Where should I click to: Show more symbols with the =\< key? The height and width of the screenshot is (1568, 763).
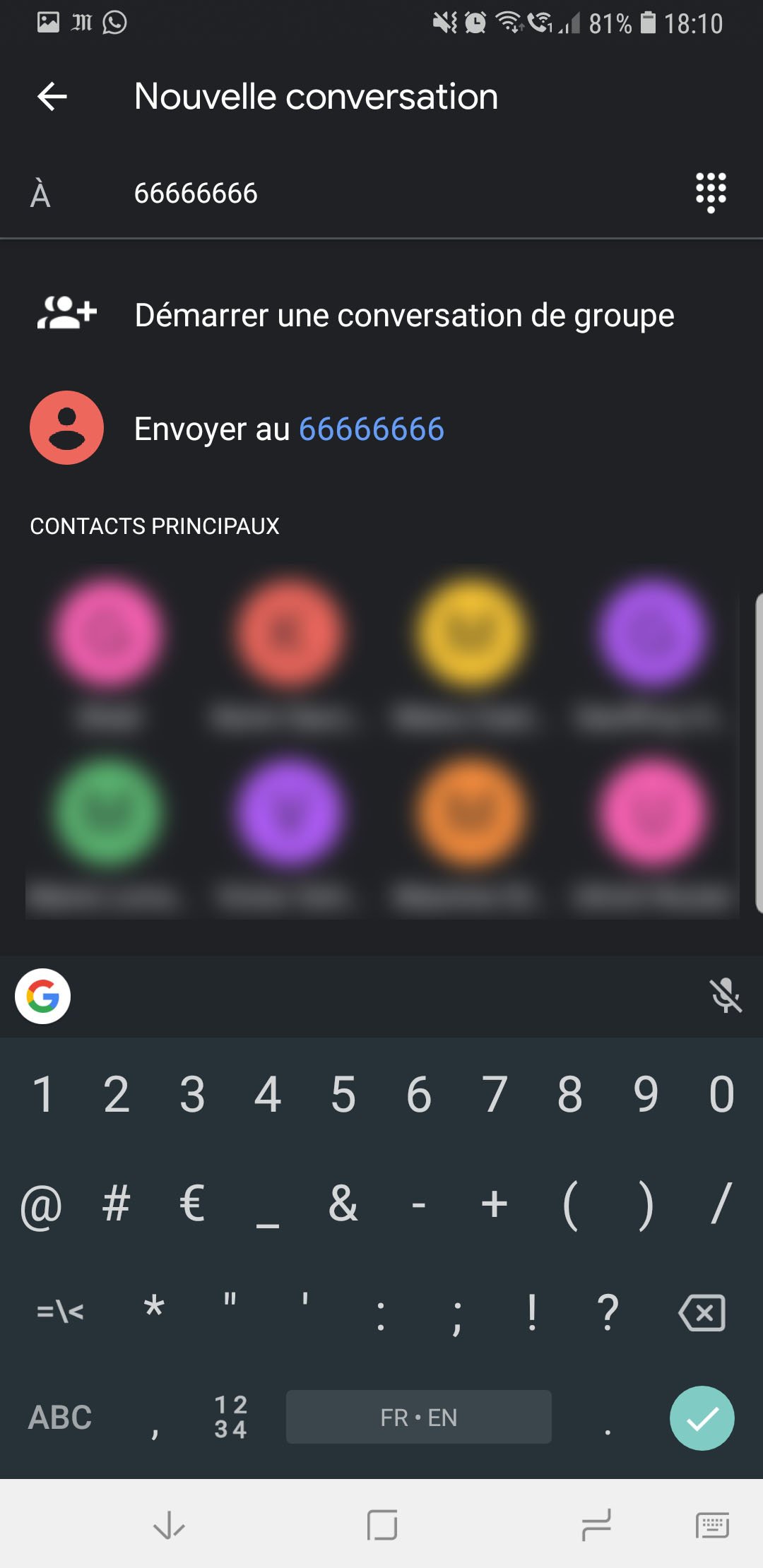(x=60, y=1312)
